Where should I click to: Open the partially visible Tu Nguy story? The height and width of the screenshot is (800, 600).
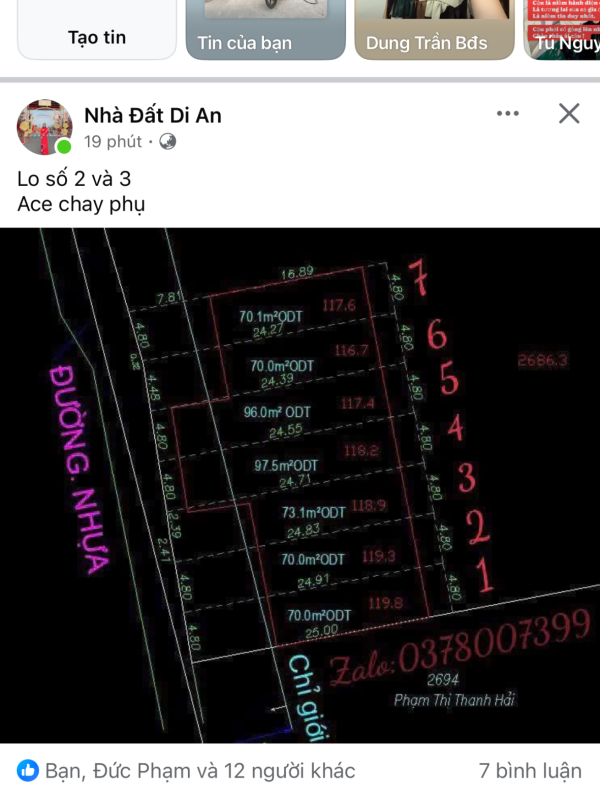click(562, 30)
